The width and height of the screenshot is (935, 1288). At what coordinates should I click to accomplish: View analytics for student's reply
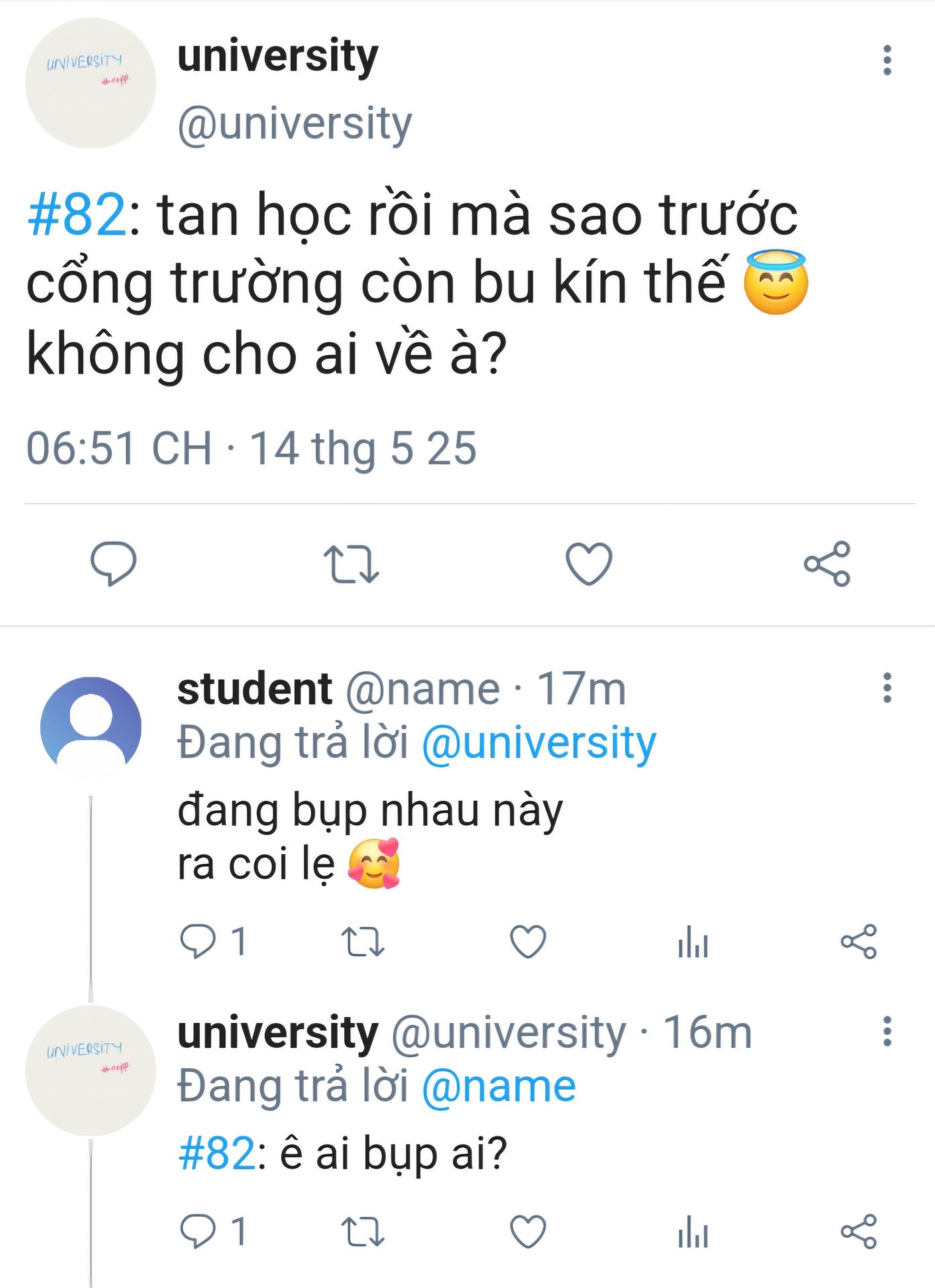point(693,941)
